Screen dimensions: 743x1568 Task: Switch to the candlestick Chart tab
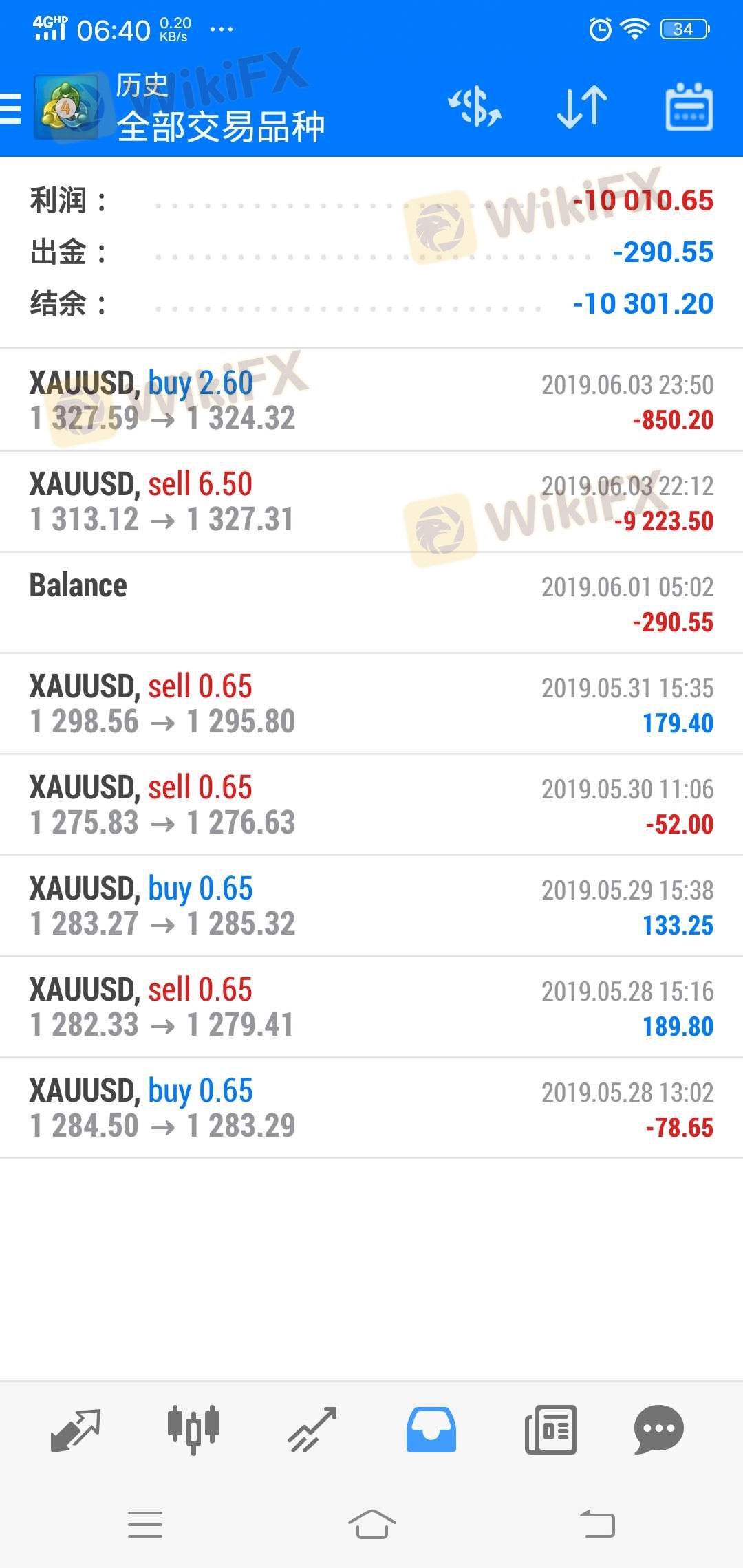193,1430
